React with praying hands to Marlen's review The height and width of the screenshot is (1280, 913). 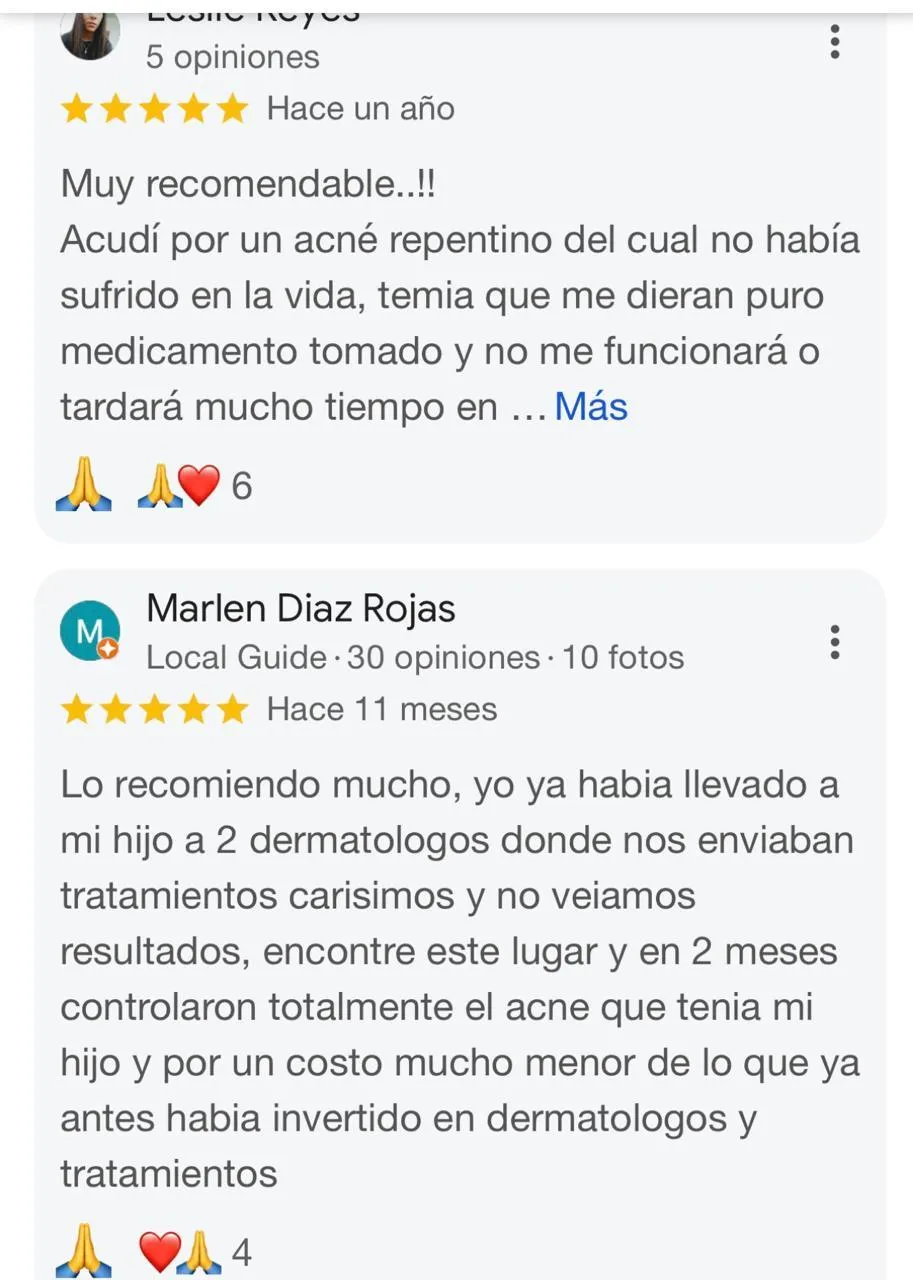[x=84, y=1251]
